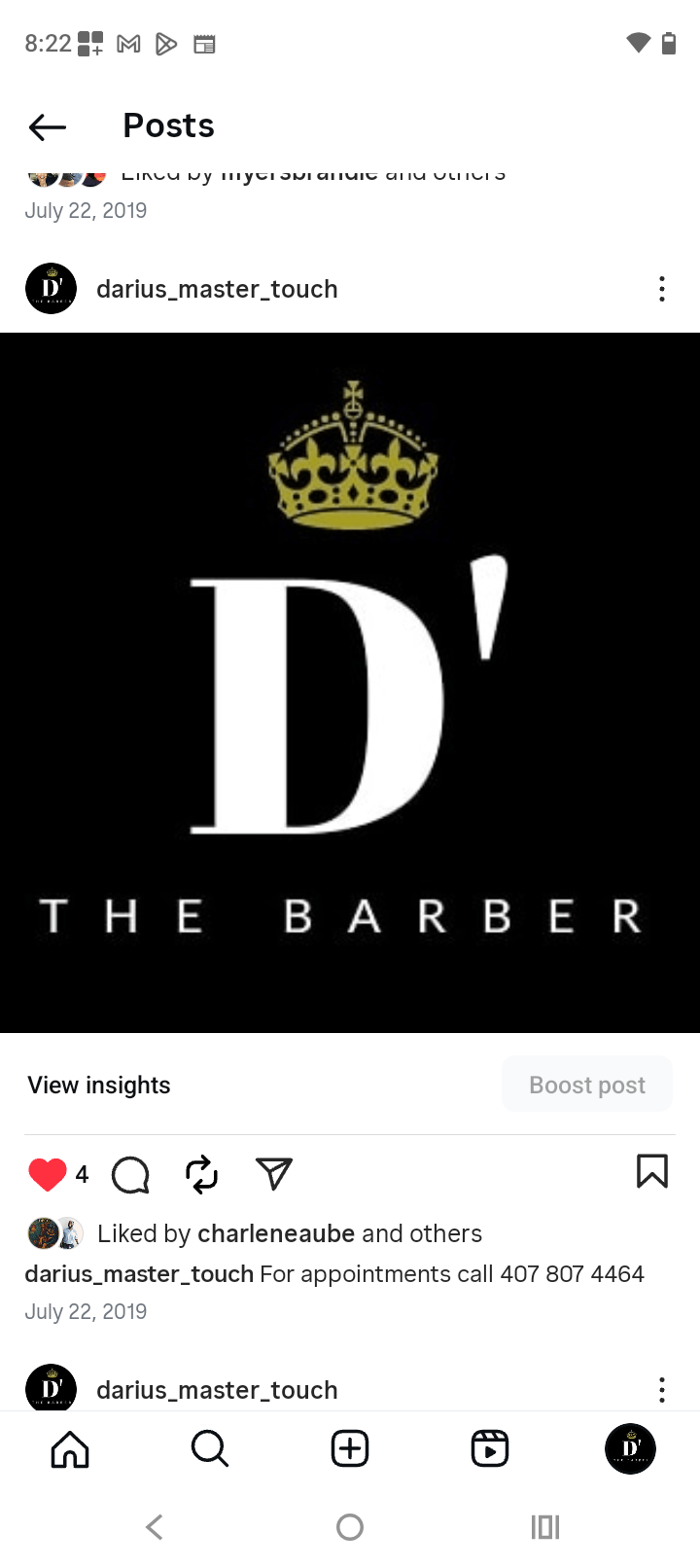Screen dimensions: 700x1568
Task: Share the post via the send icon
Action: point(274,1174)
